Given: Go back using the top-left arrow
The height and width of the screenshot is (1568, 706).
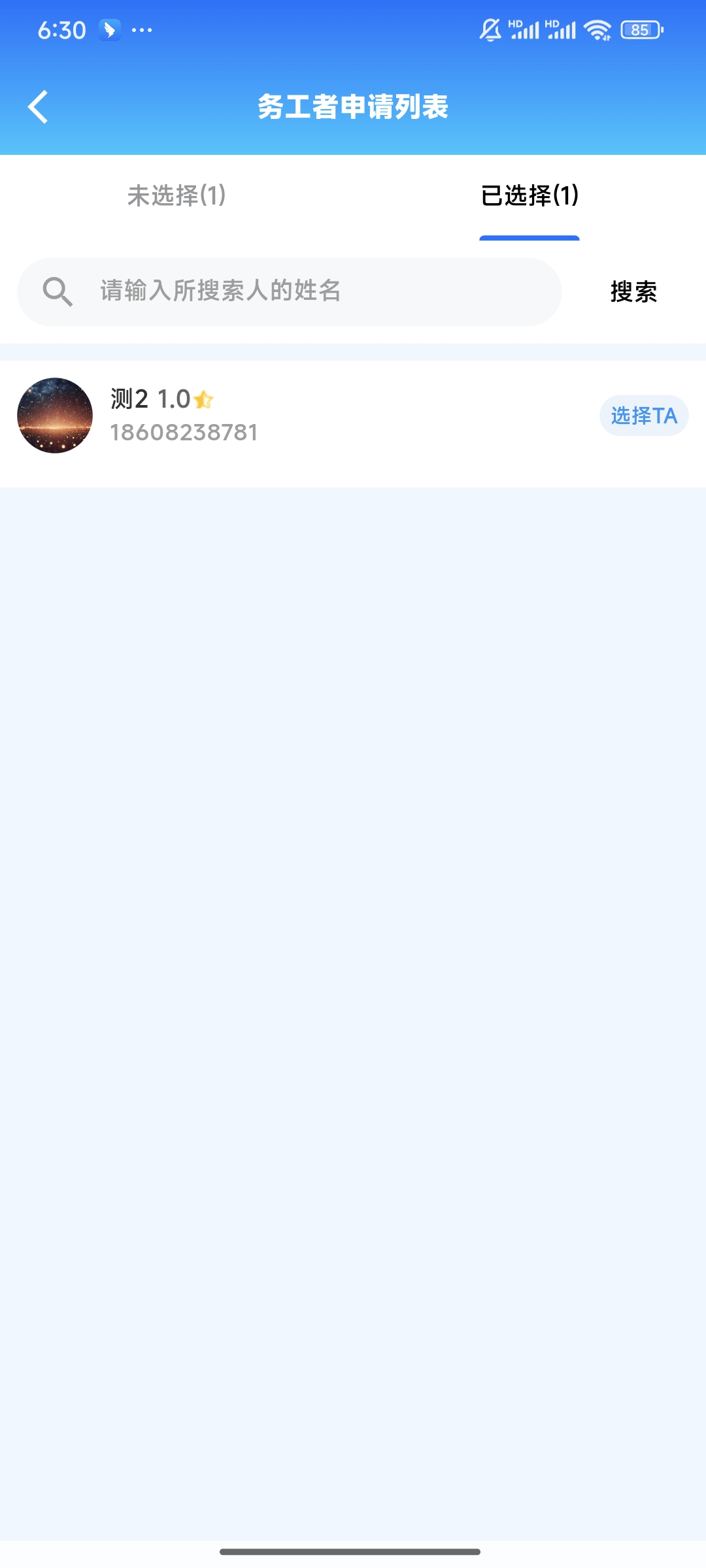Looking at the screenshot, I should point(39,106).
